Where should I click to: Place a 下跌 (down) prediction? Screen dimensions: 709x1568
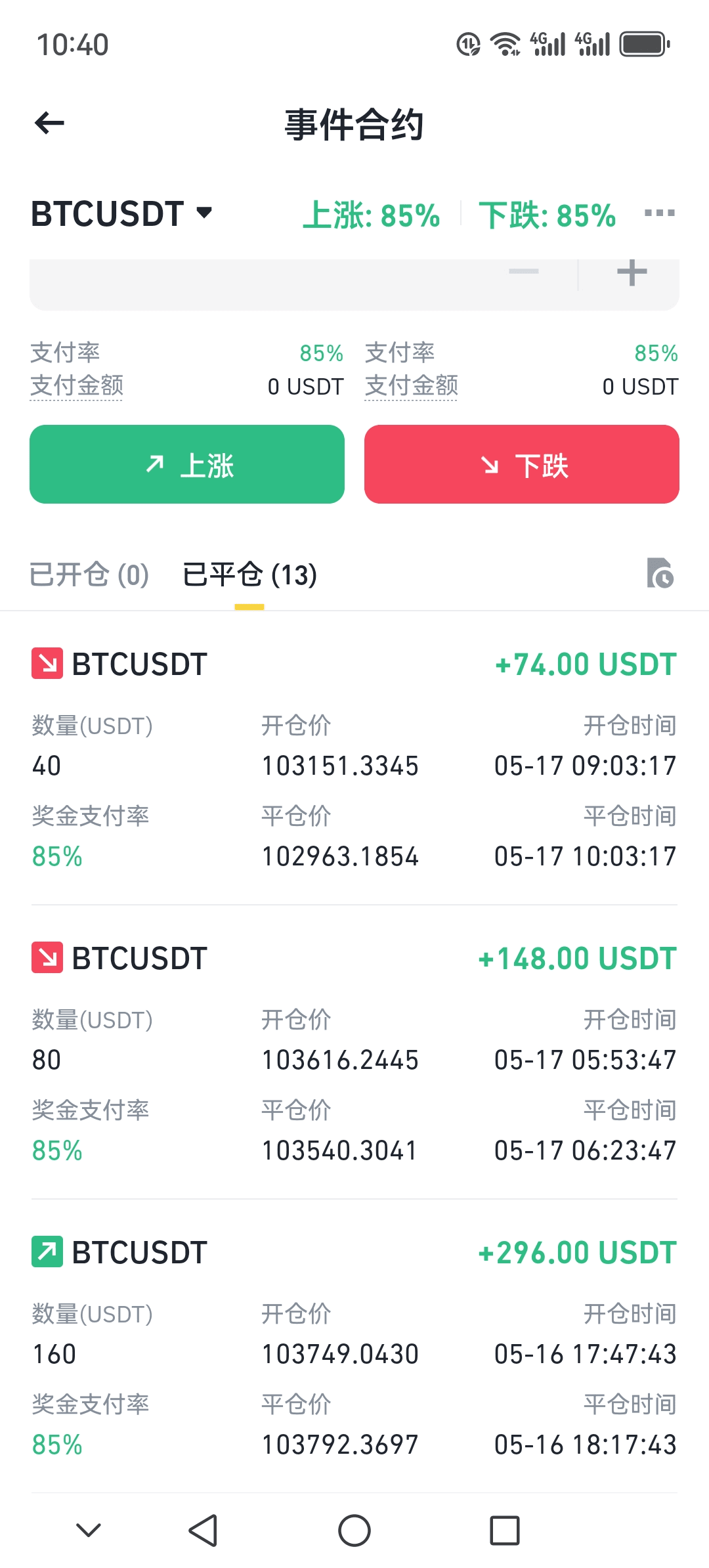coord(522,464)
